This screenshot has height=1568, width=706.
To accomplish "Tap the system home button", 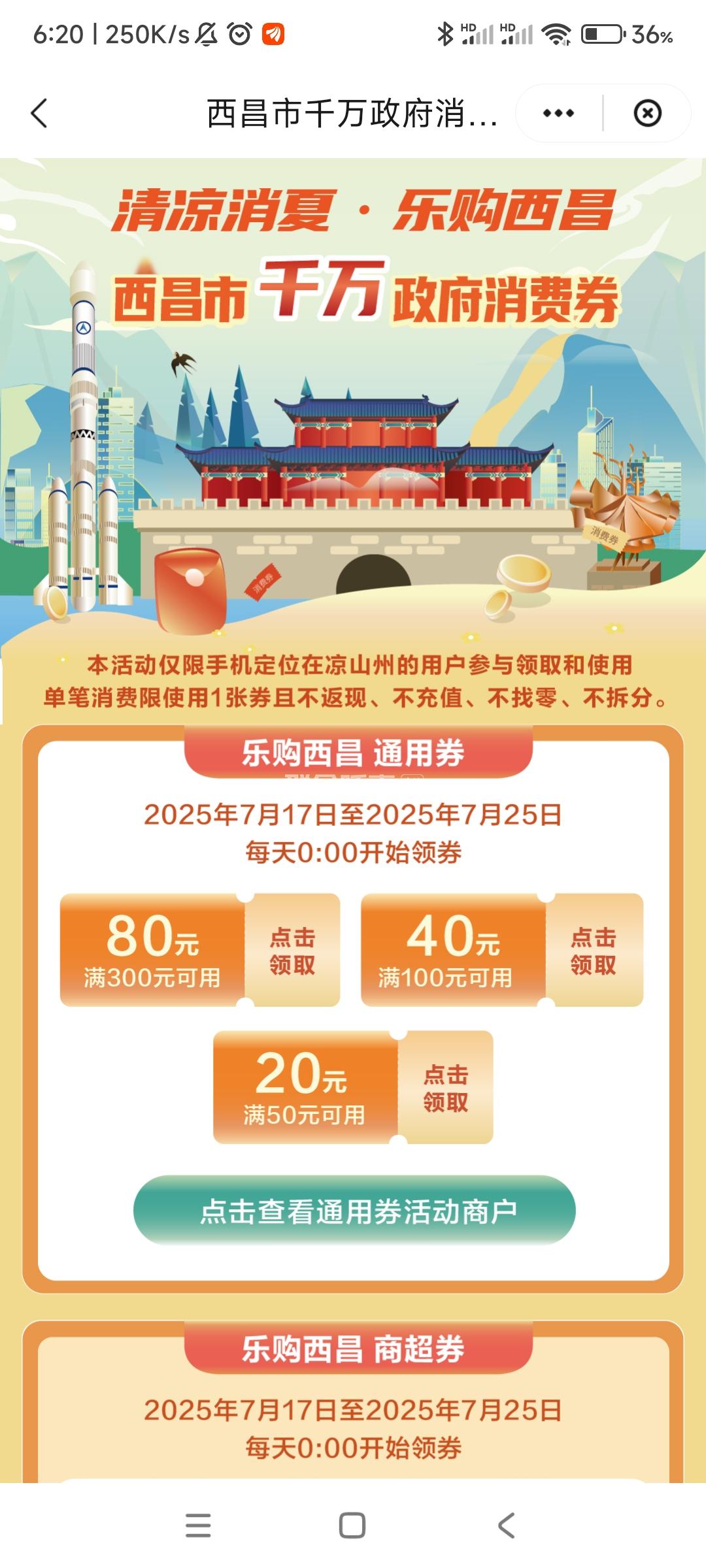I will (x=352, y=1526).
